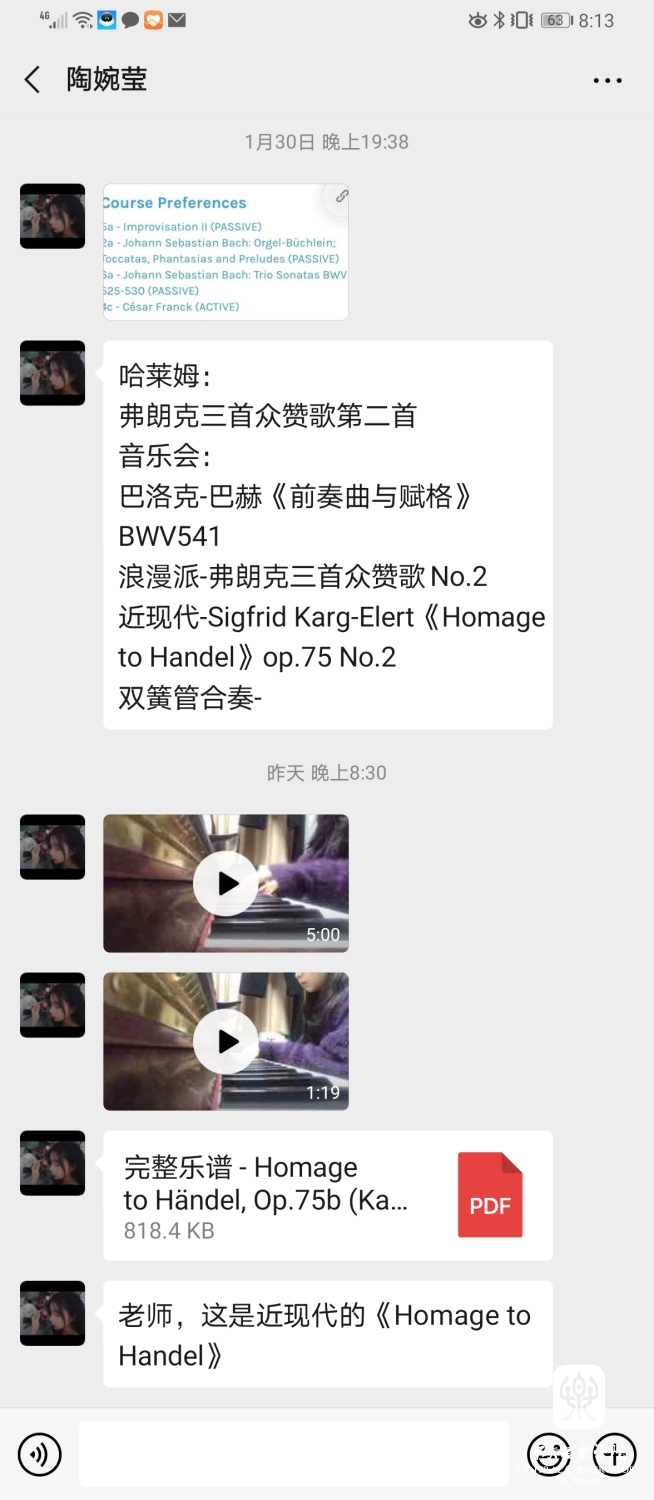Tap the message text input field

coord(294,1453)
